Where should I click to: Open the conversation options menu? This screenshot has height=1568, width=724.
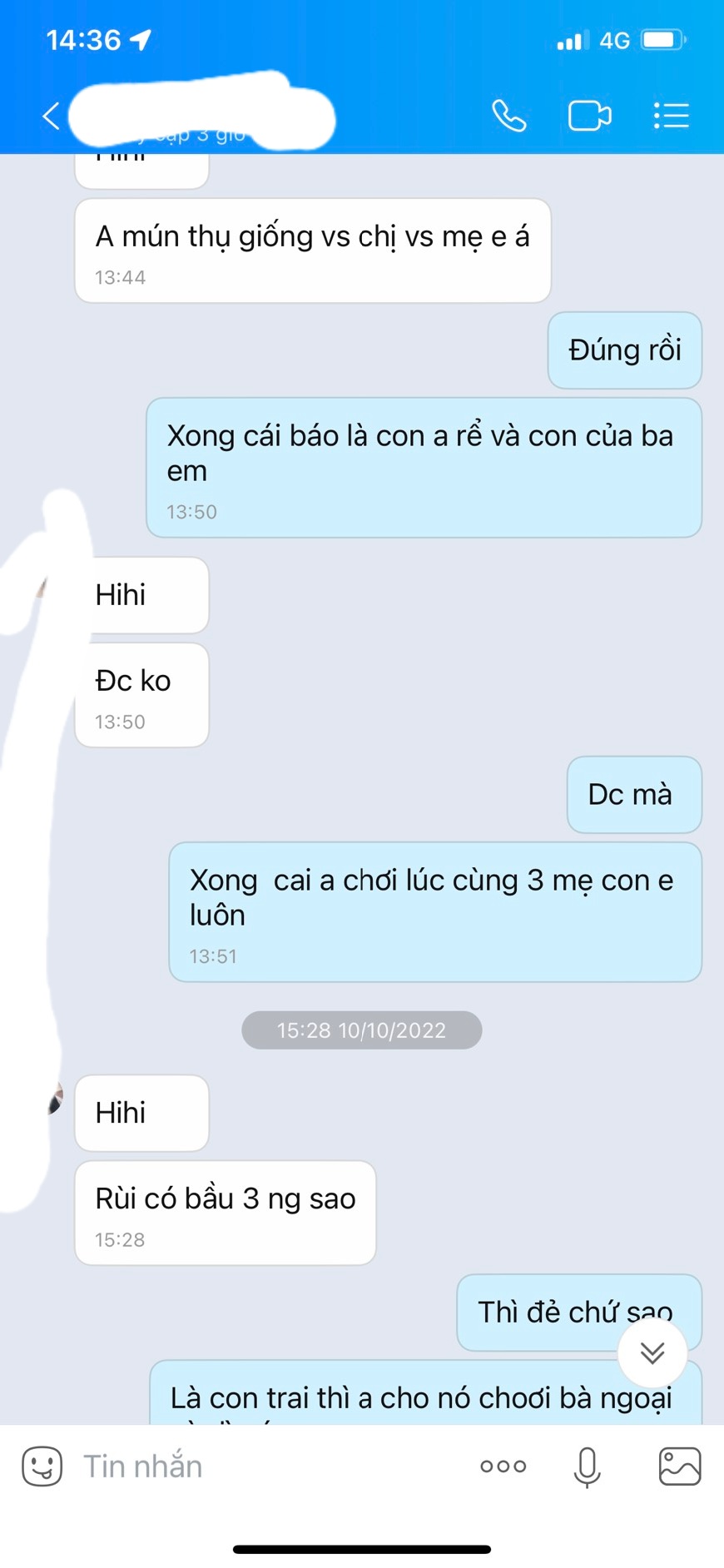pos(671,116)
